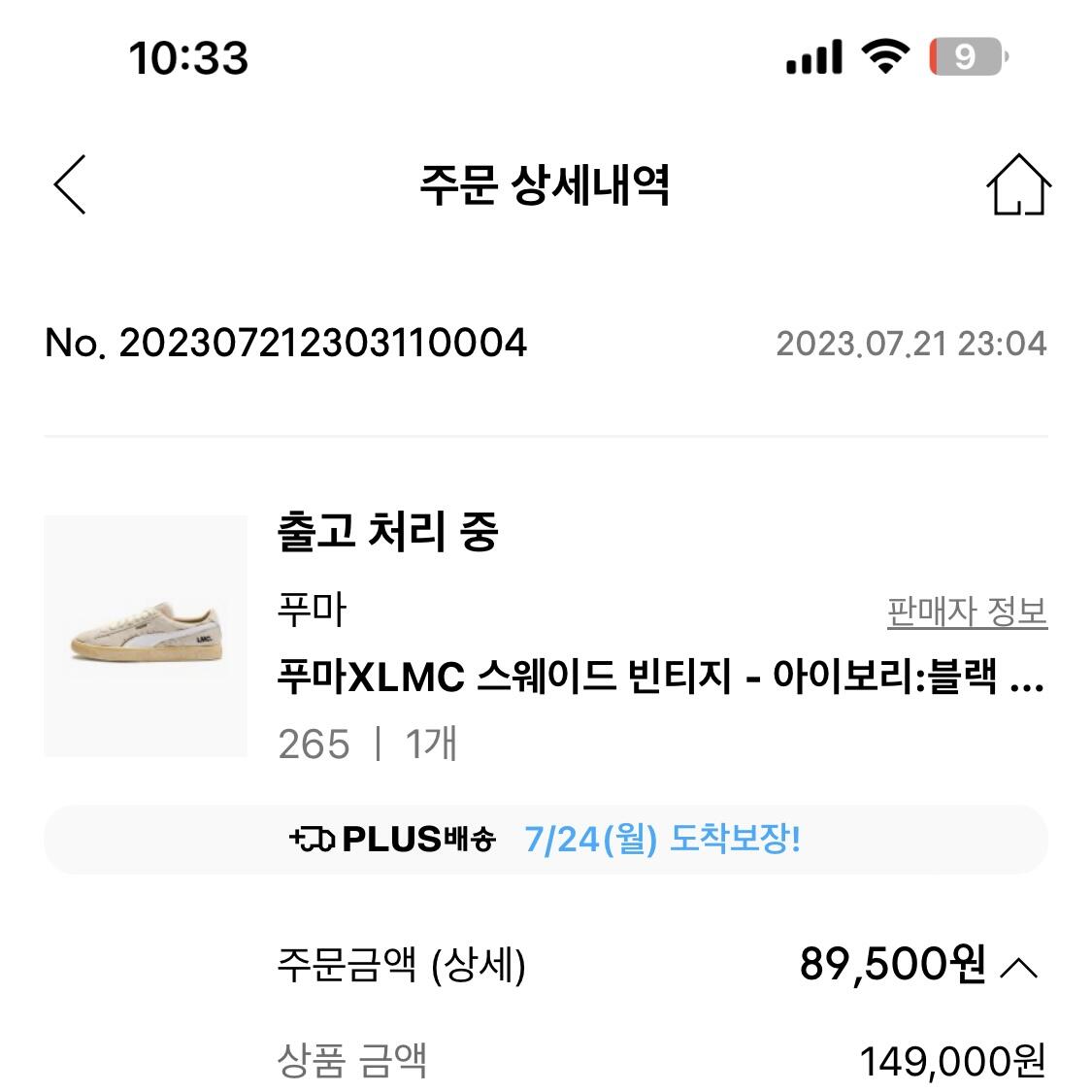This screenshot has height=1092, width=1092.
Task: Open the home icon in the header
Action: (1018, 184)
